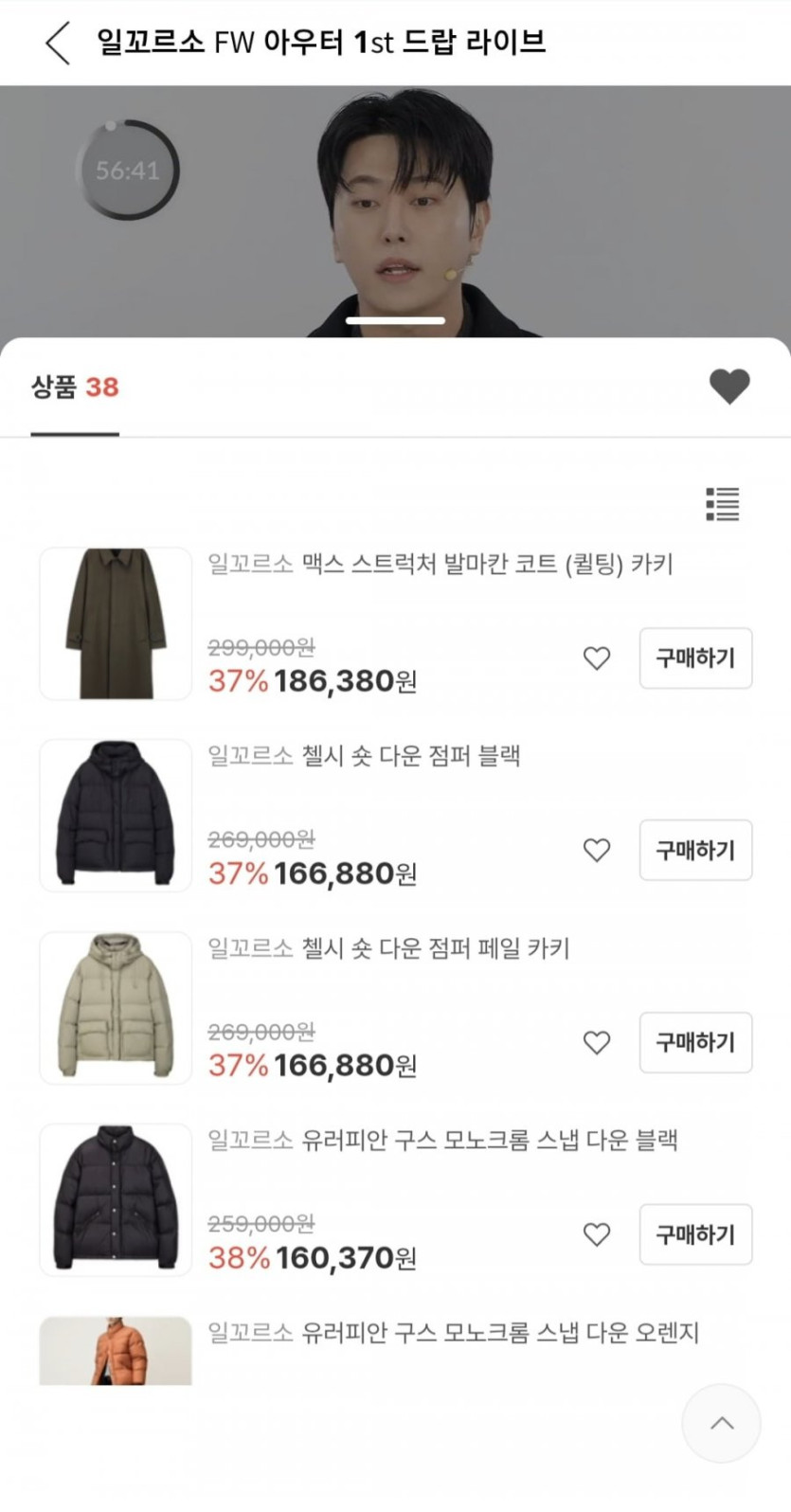Wishlist the 발마칸 코트 카키 item
The height and width of the screenshot is (1512, 791).
pyautogui.click(x=597, y=658)
